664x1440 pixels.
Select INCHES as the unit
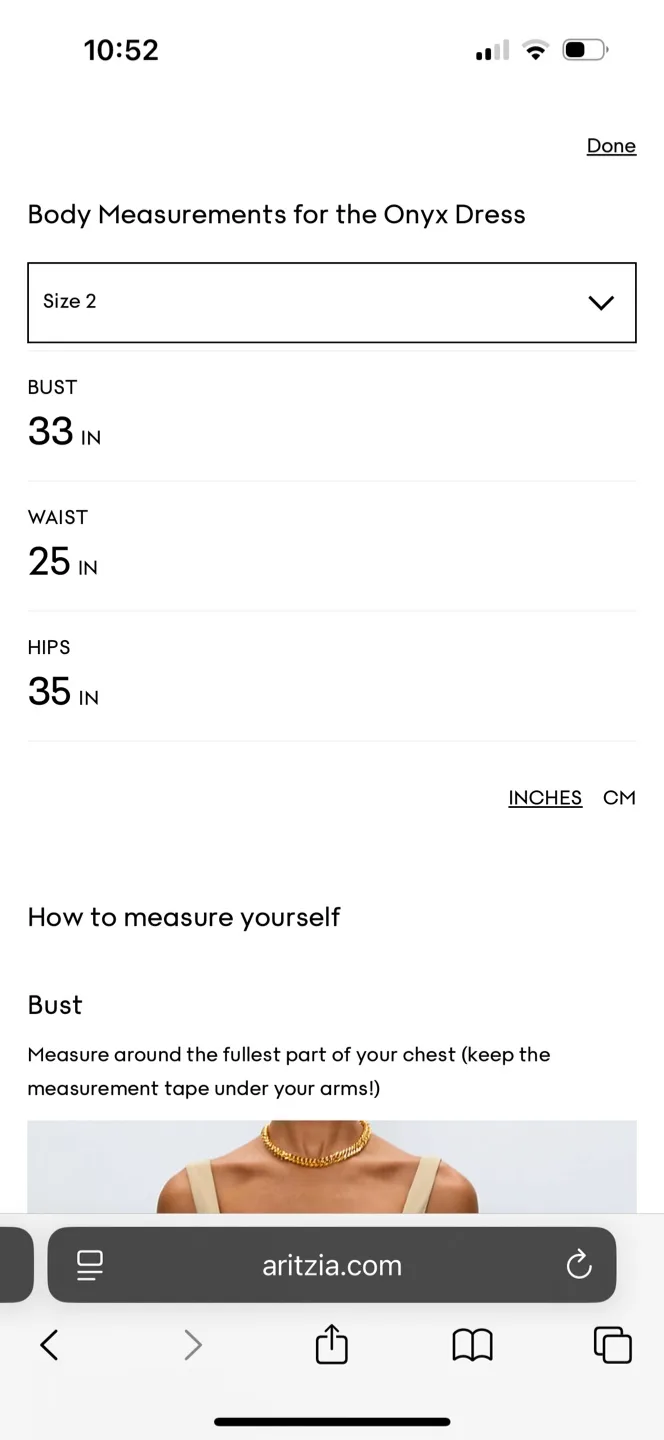(x=545, y=798)
